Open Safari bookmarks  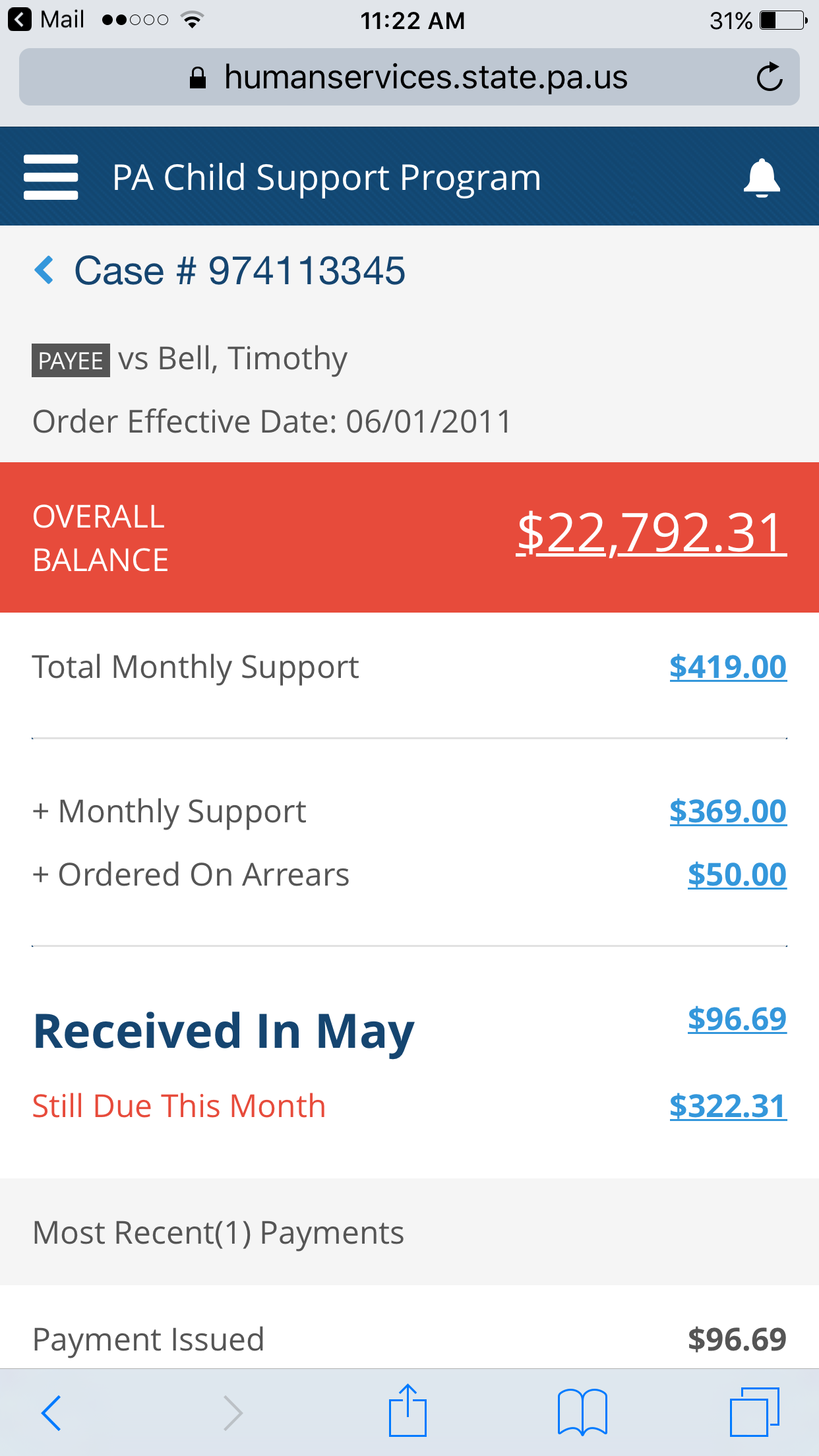[x=582, y=1412]
